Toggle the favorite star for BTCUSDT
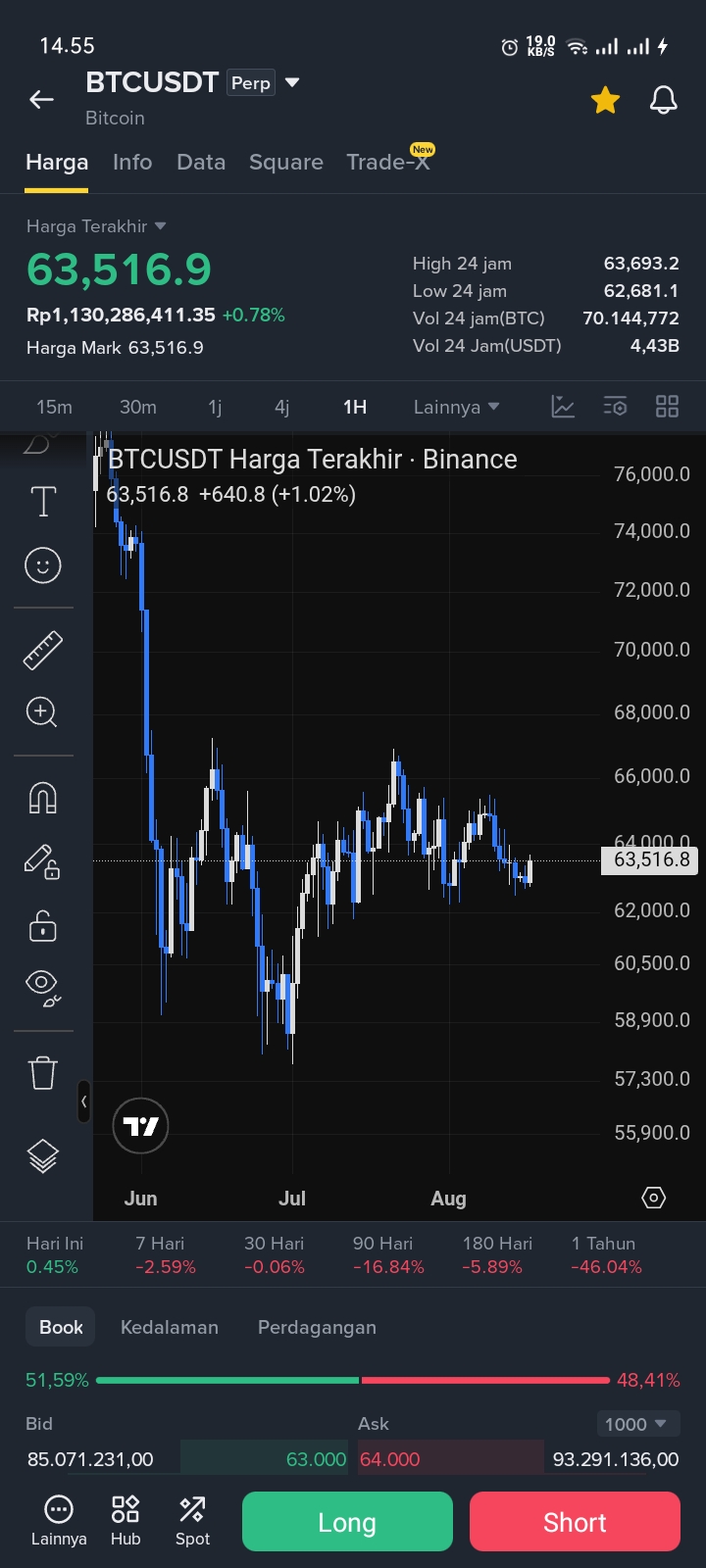 coord(605,99)
